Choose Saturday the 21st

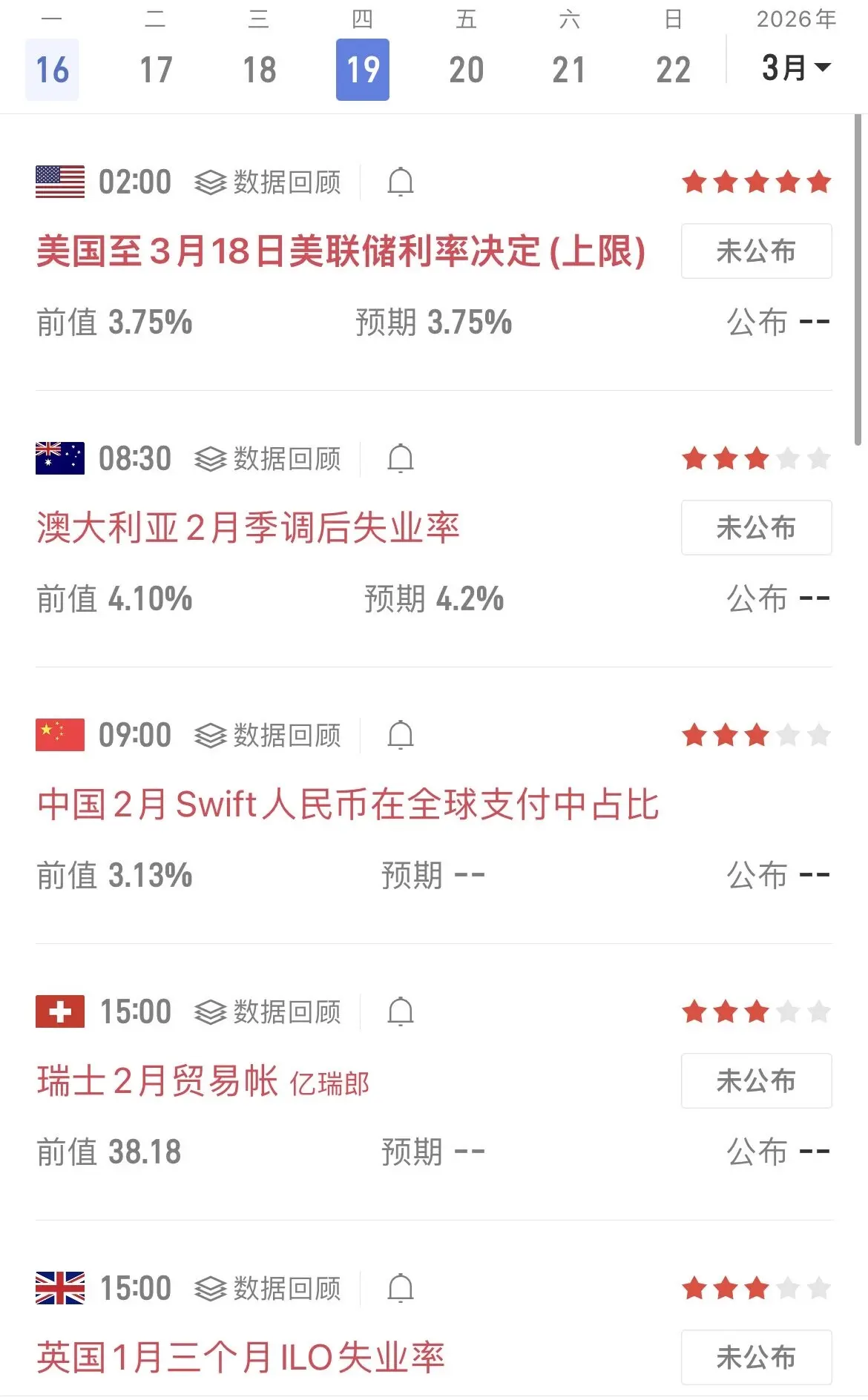[569, 70]
